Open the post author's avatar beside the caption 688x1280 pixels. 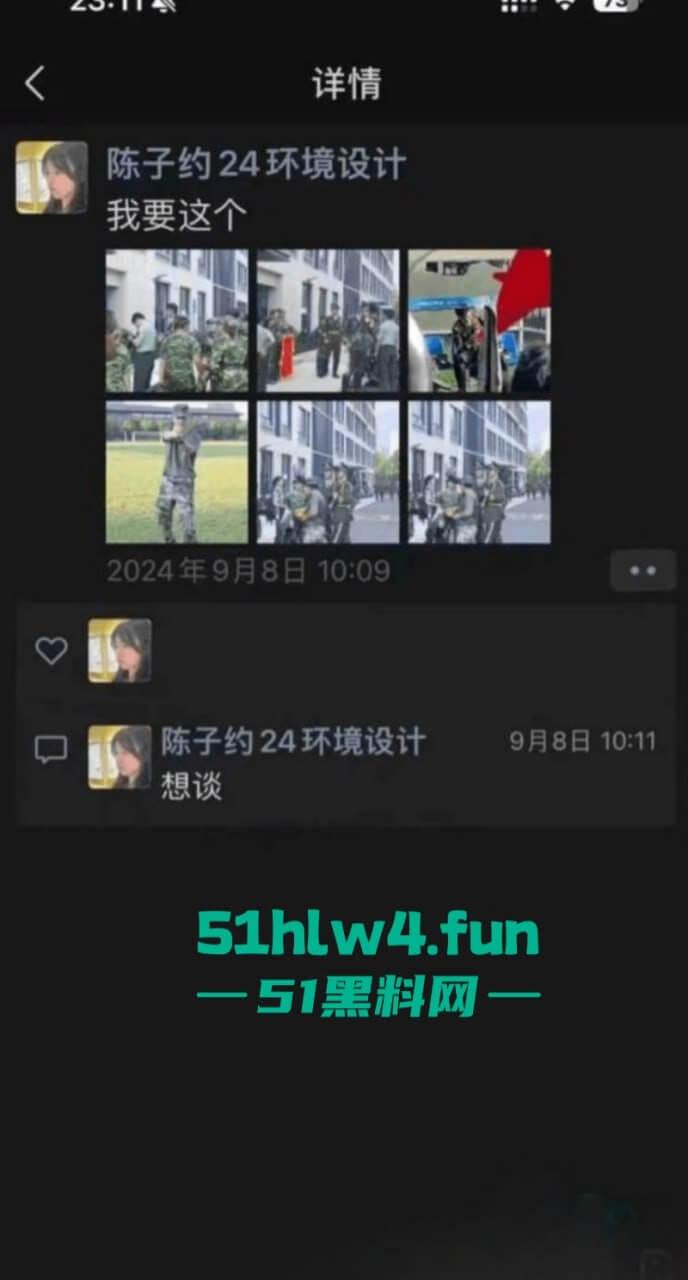pyautogui.click(x=51, y=177)
